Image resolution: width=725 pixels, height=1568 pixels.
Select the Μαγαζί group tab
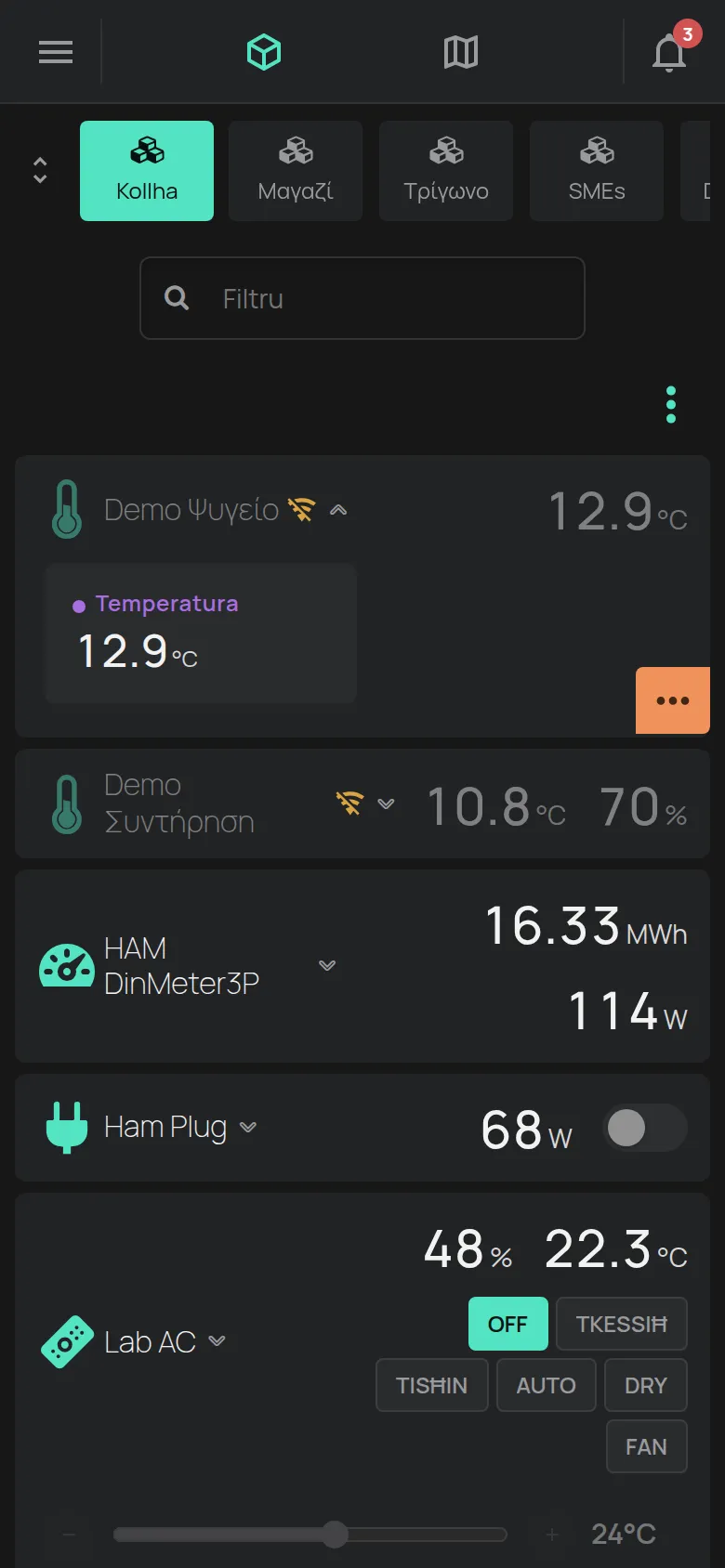(x=296, y=171)
